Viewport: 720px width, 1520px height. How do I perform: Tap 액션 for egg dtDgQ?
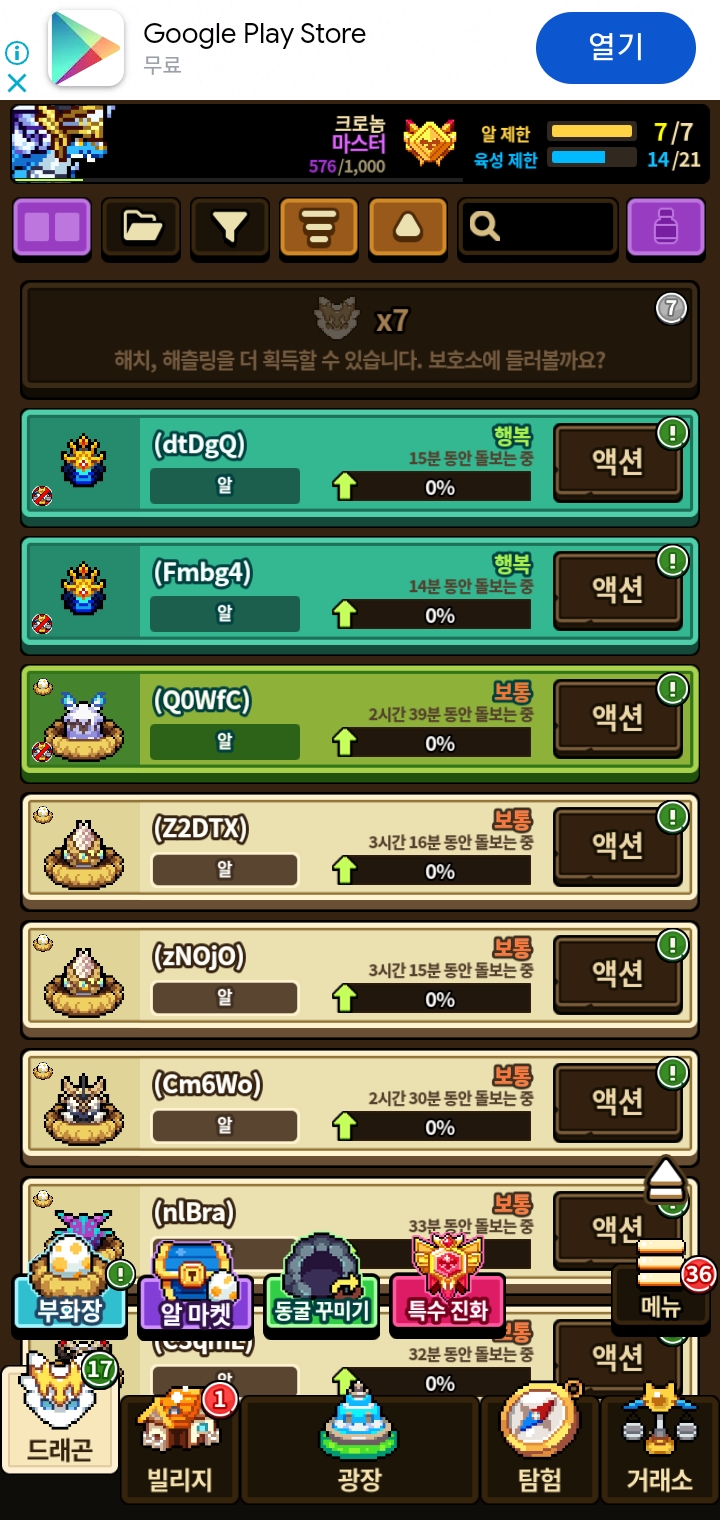617,462
